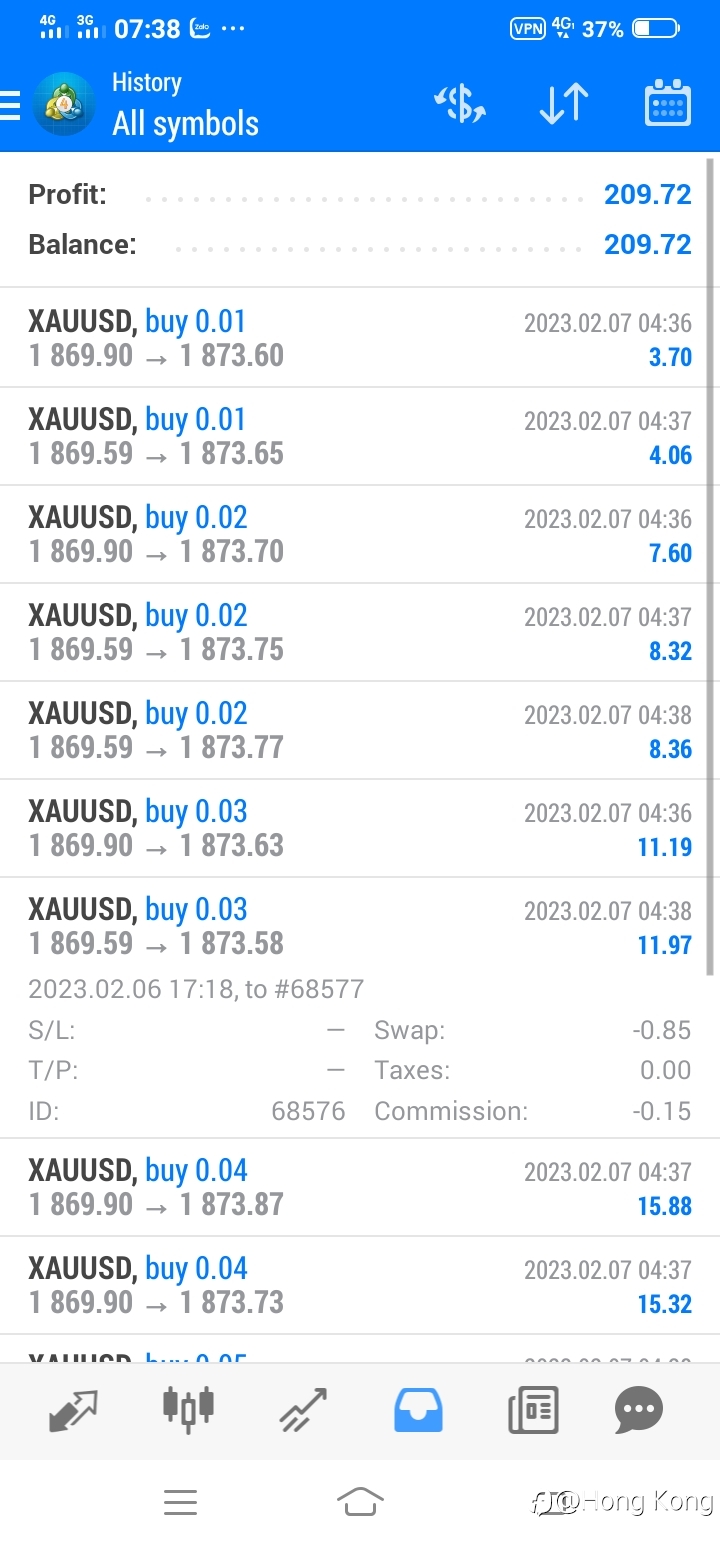Expand the buy 0.01 trade with profit 4.06

(x=360, y=436)
